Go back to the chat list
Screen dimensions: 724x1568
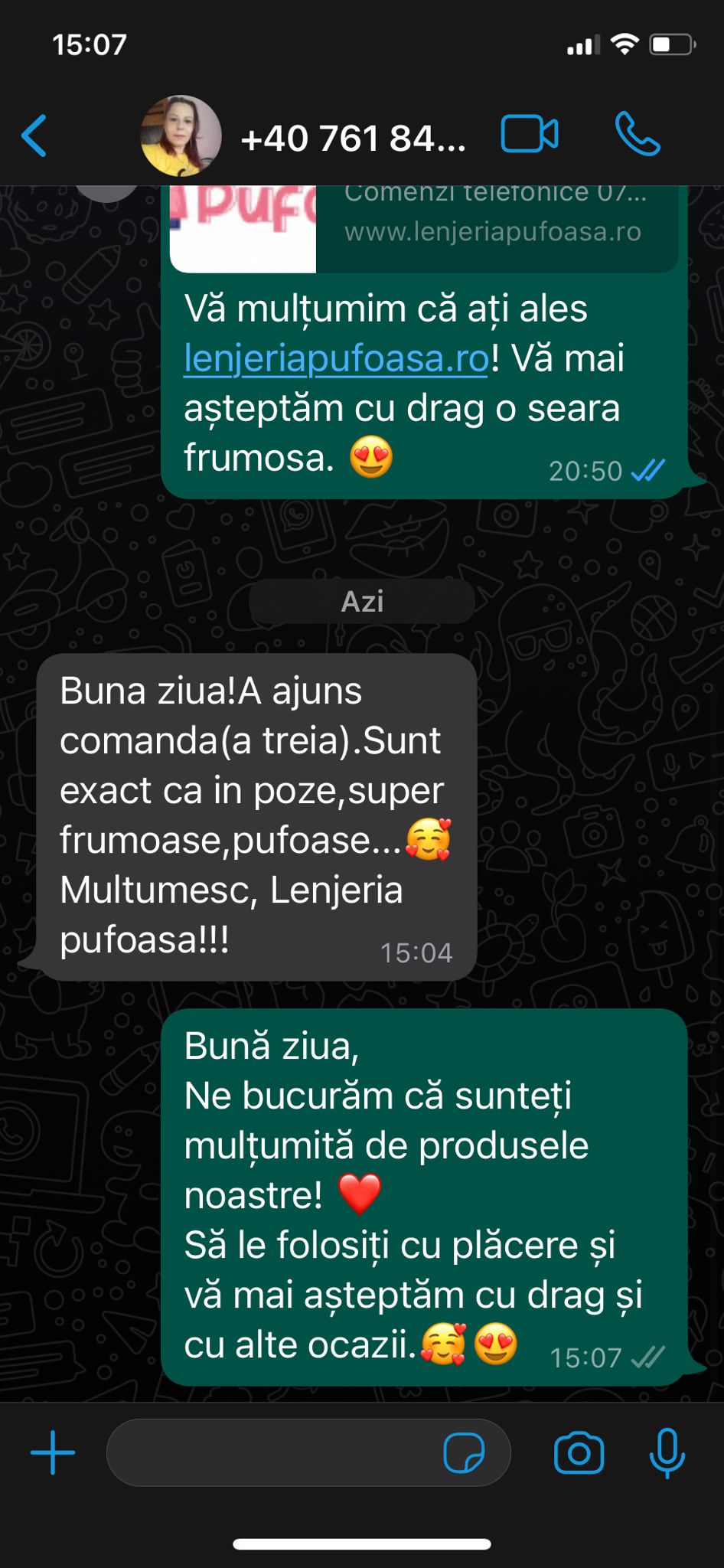[x=34, y=136]
